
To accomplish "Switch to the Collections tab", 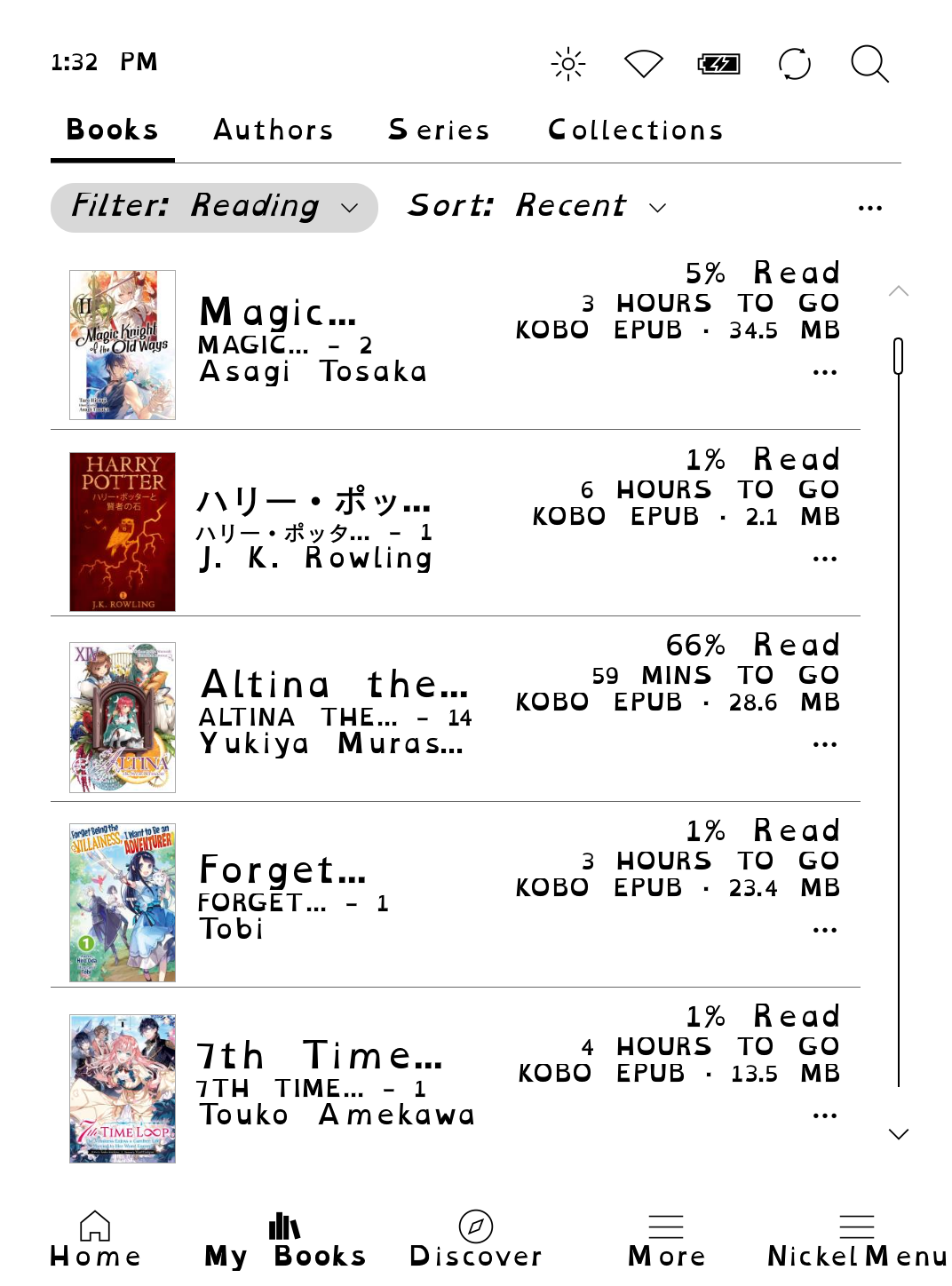I will click(635, 131).
